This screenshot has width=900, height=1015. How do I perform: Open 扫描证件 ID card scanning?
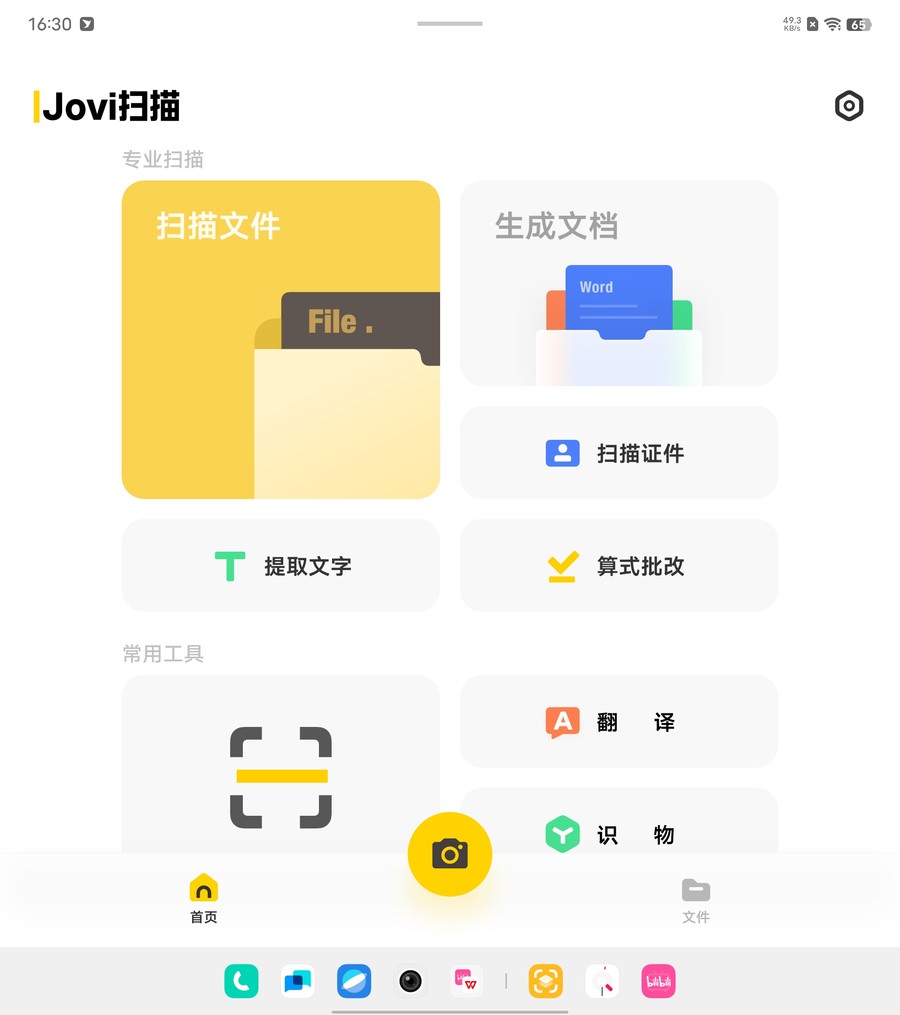pyautogui.click(x=618, y=452)
